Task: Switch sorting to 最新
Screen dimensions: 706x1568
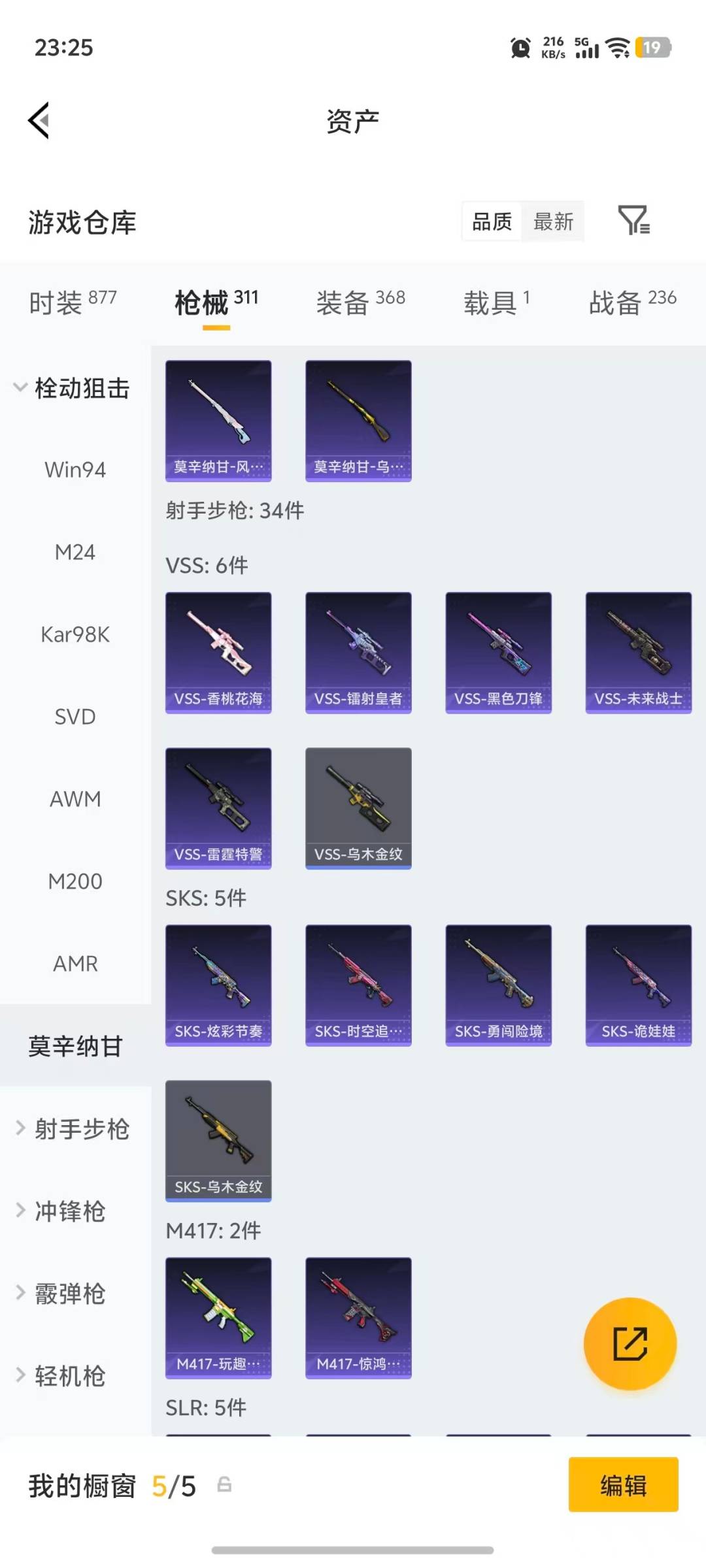Action: [x=553, y=221]
